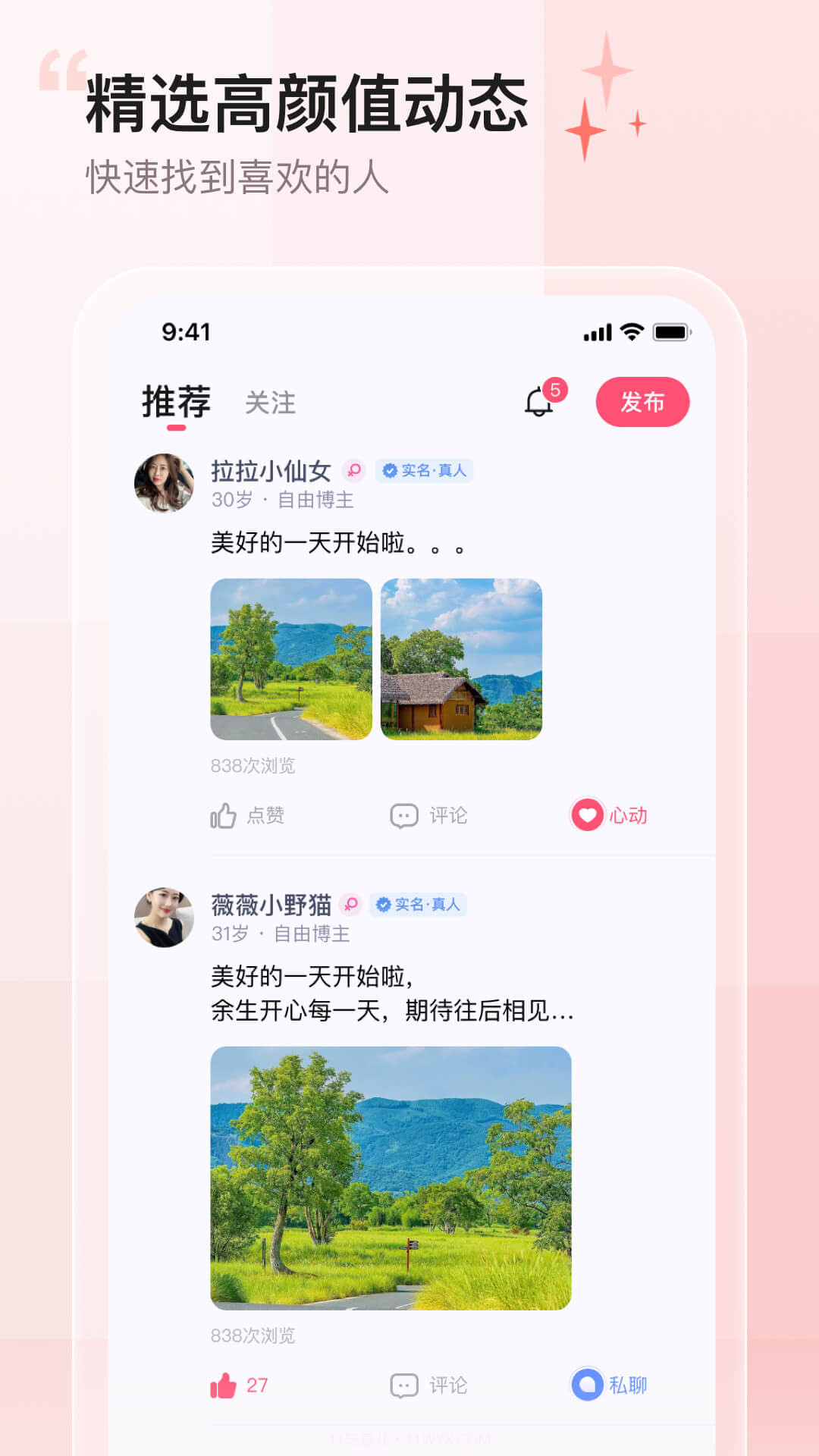Screen dimensions: 819x1456
Task: Open the 评论 comment icon on first post
Action: [404, 815]
